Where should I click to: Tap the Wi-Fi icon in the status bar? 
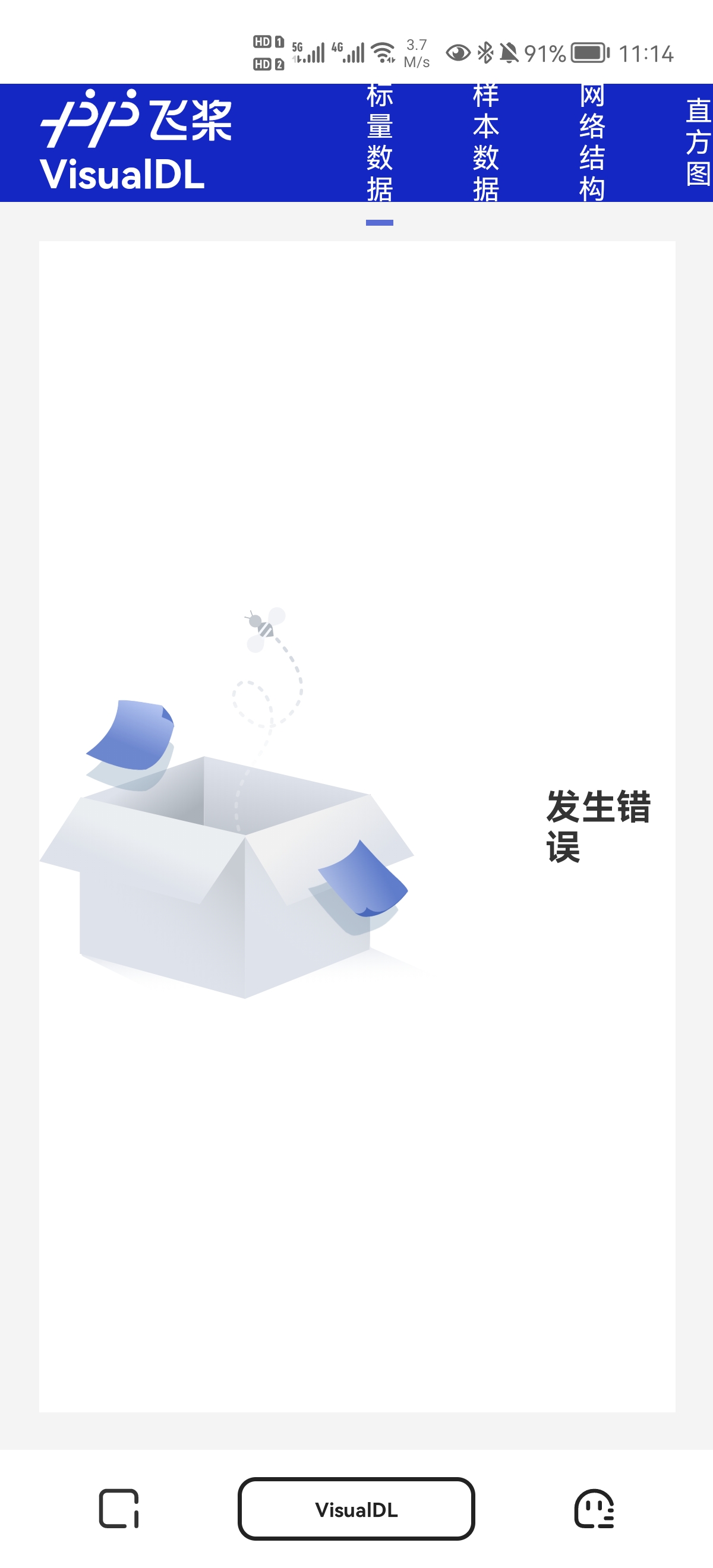[x=383, y=53]
